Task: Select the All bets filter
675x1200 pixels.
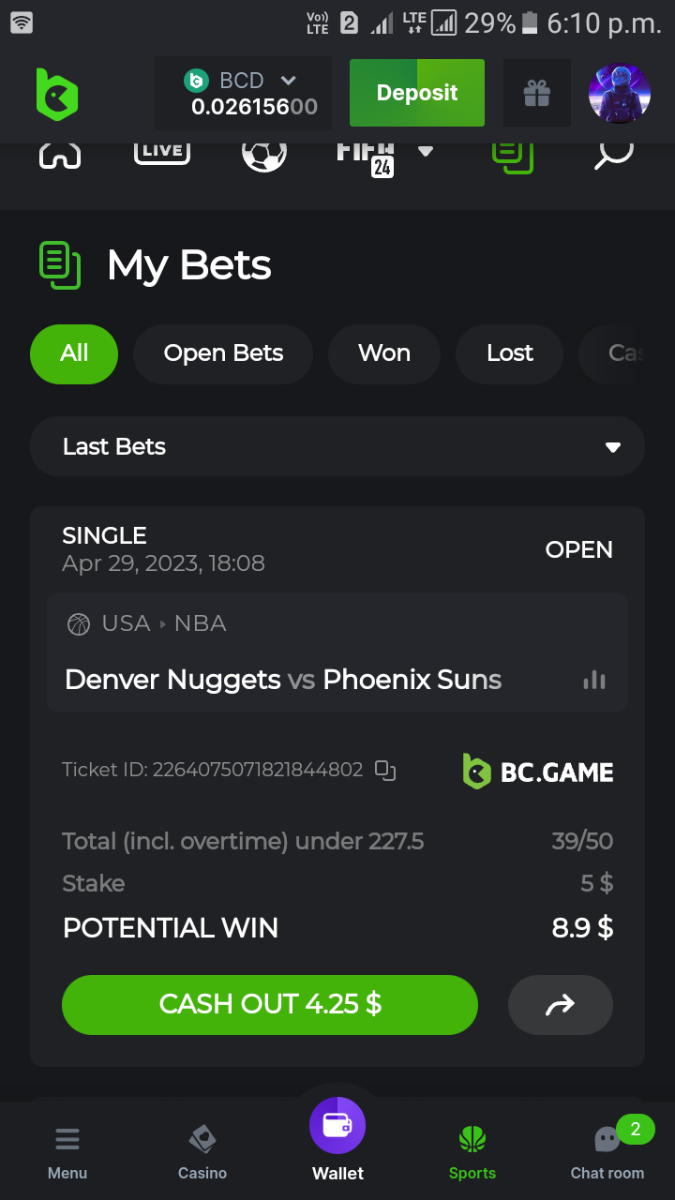Action: [x=74, y=353]
